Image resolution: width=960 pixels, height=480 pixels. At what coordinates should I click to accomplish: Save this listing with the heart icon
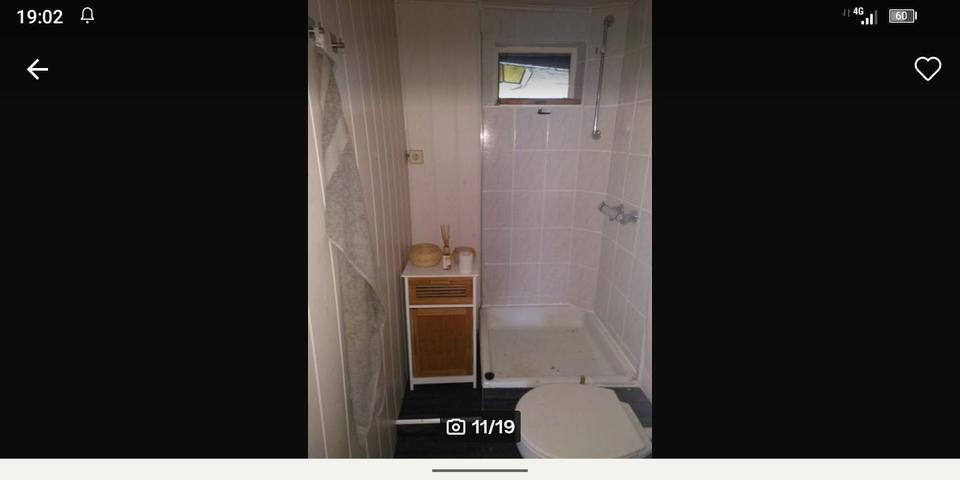pyautogui.click(x=927, y=69)
